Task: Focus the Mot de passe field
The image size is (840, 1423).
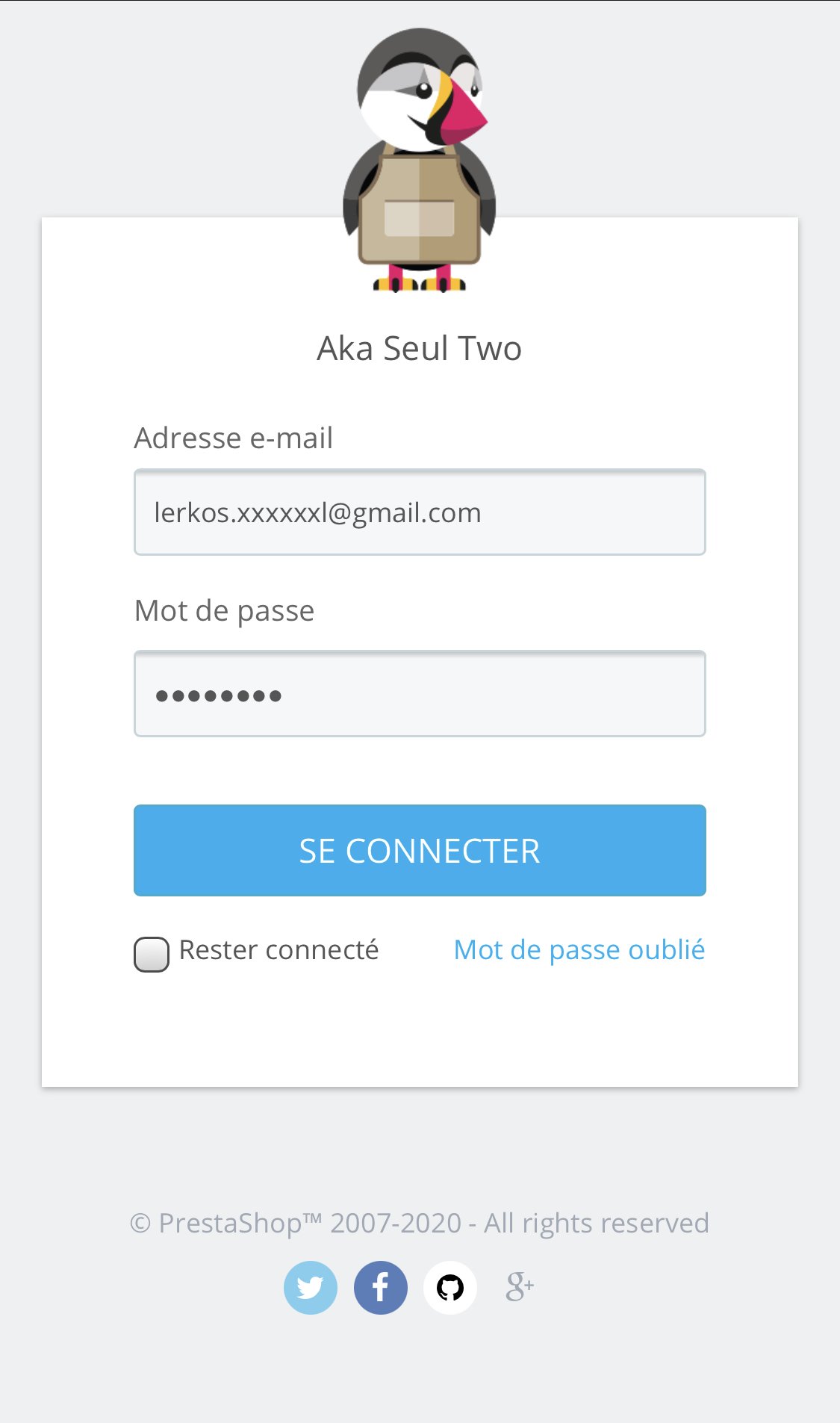Action: (420, 694)
